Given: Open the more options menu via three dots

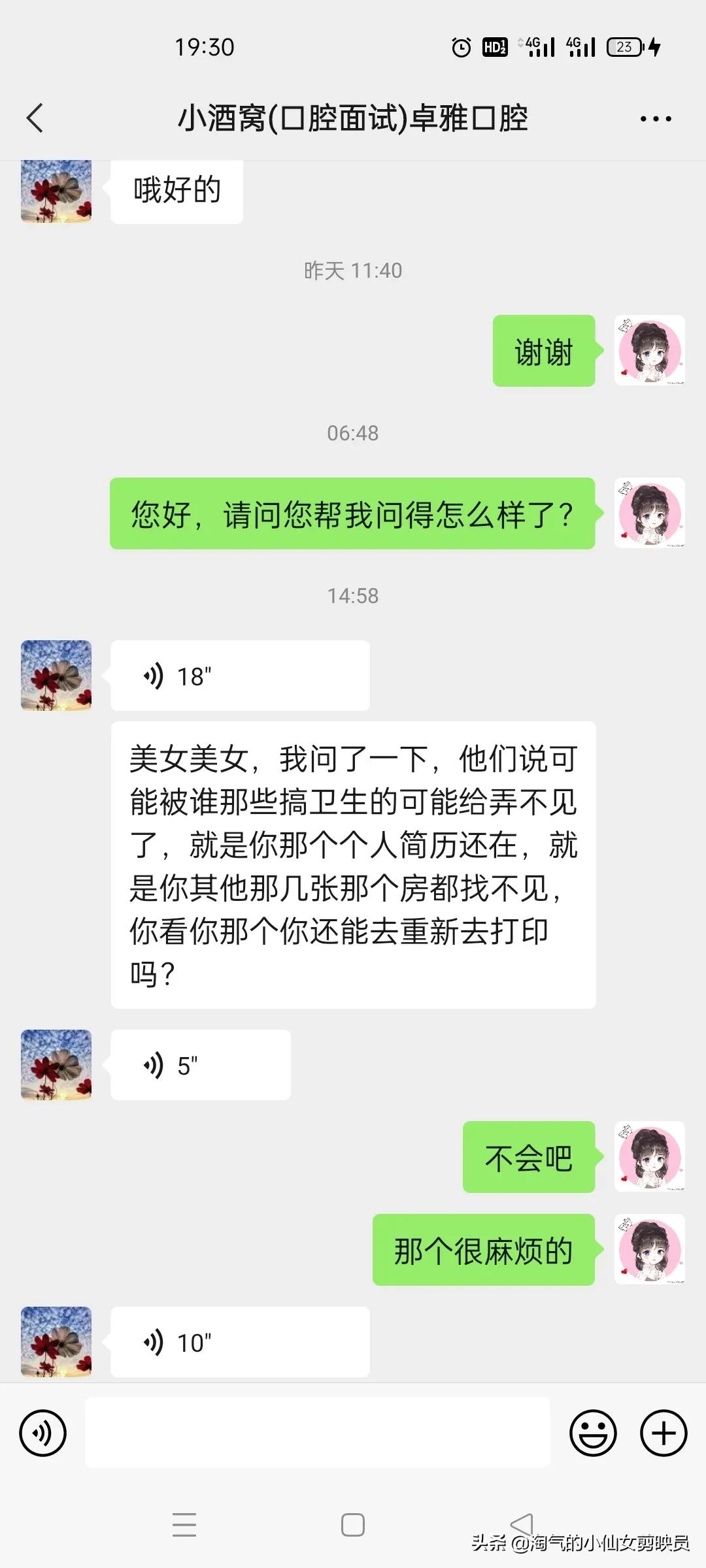Looking at the screenshot, I should [657, 118].
